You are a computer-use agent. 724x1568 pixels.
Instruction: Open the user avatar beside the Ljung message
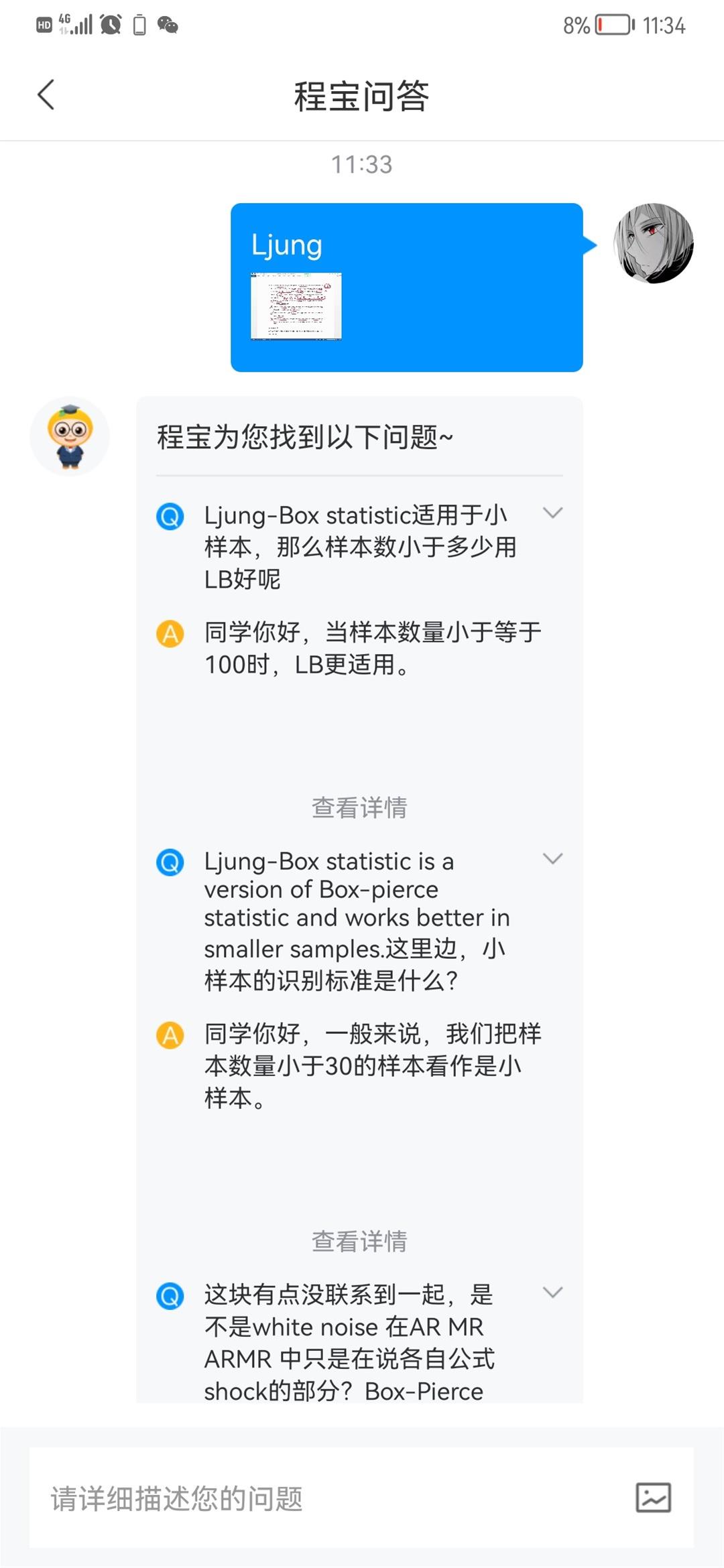pos(653,243)
